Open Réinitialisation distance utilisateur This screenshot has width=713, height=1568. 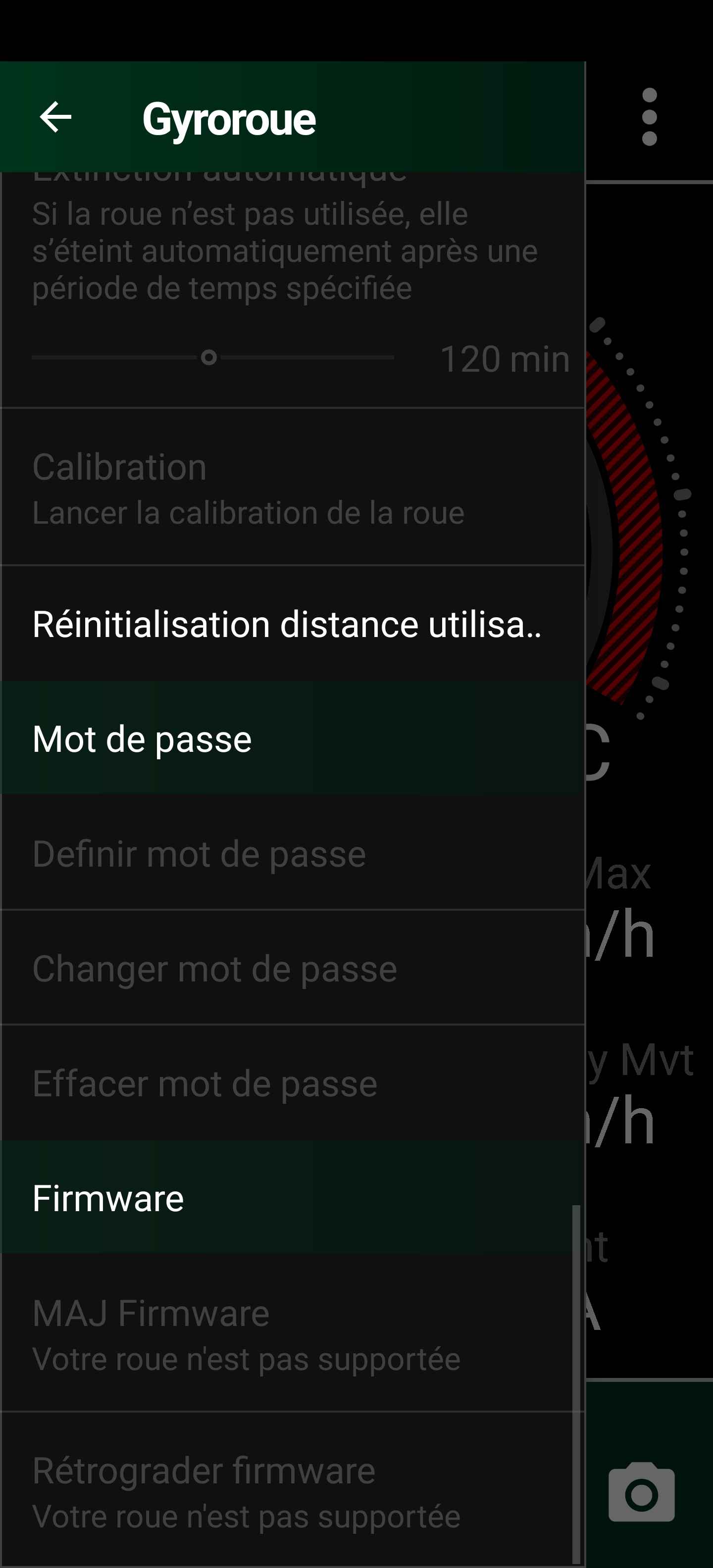(x=292, y=624)
